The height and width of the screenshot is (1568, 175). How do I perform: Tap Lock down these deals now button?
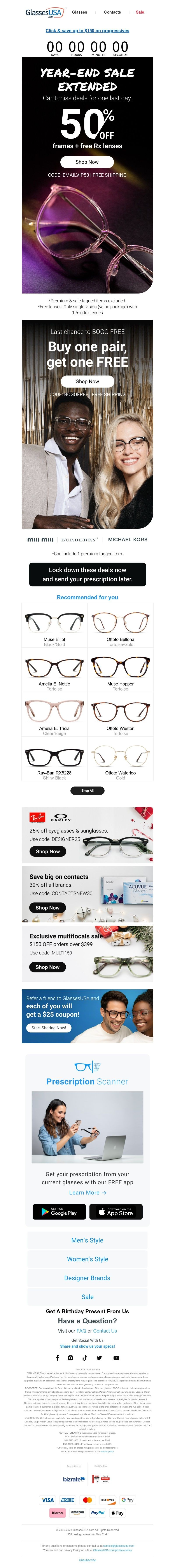[87, 575]
